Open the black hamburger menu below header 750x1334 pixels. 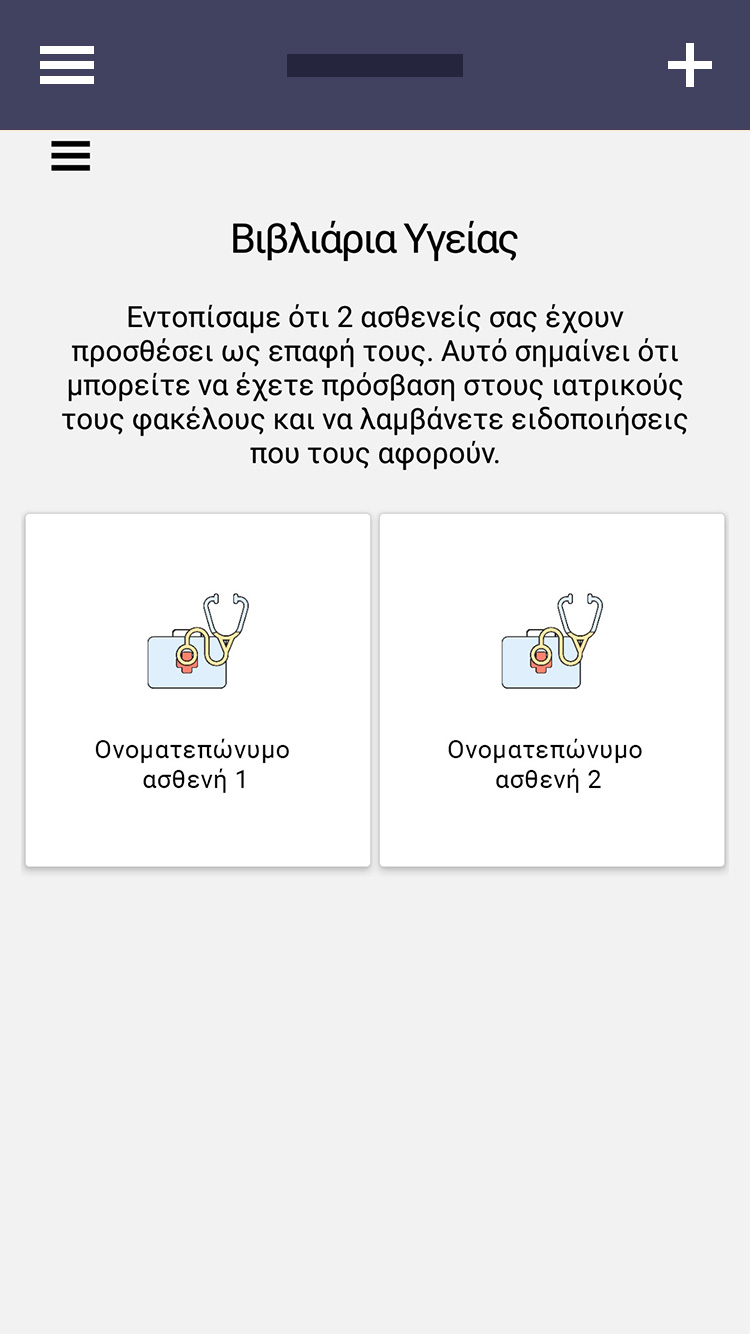(x=71, y=156)
